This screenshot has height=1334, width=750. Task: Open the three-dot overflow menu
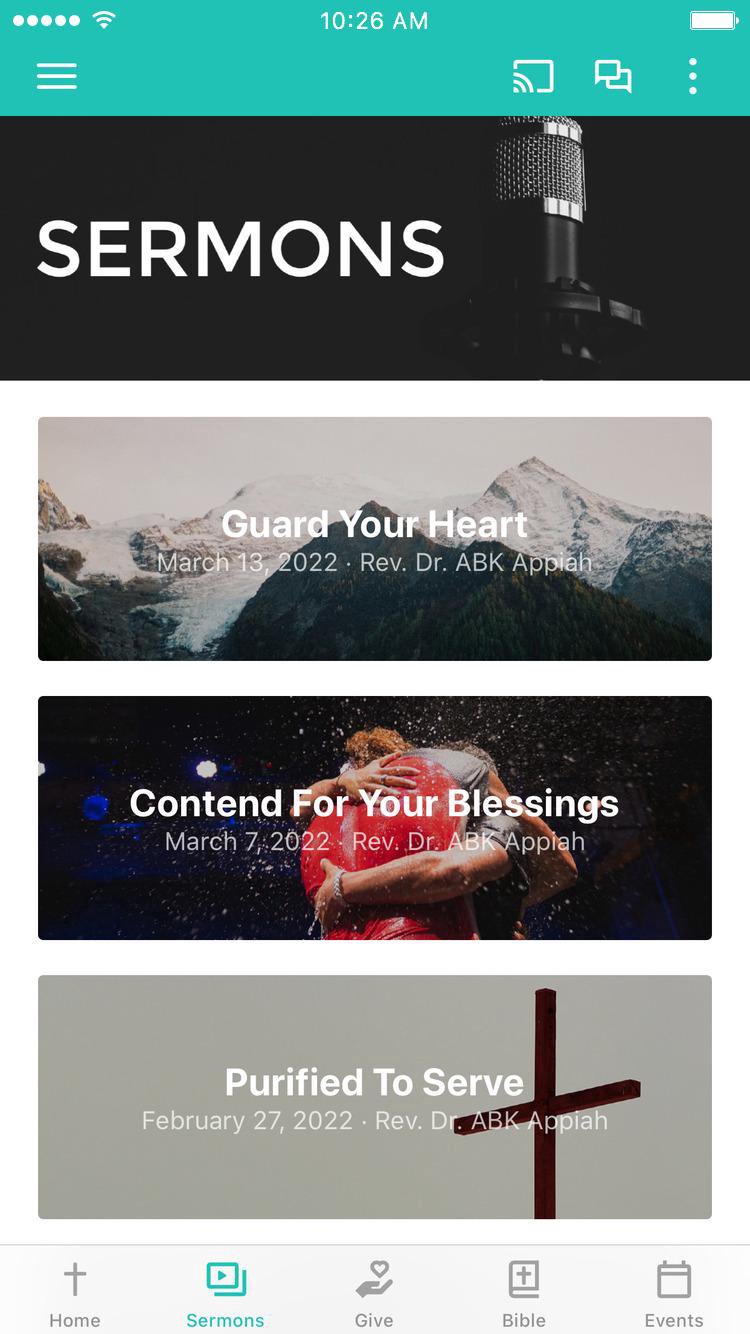(x=692, y=77)
